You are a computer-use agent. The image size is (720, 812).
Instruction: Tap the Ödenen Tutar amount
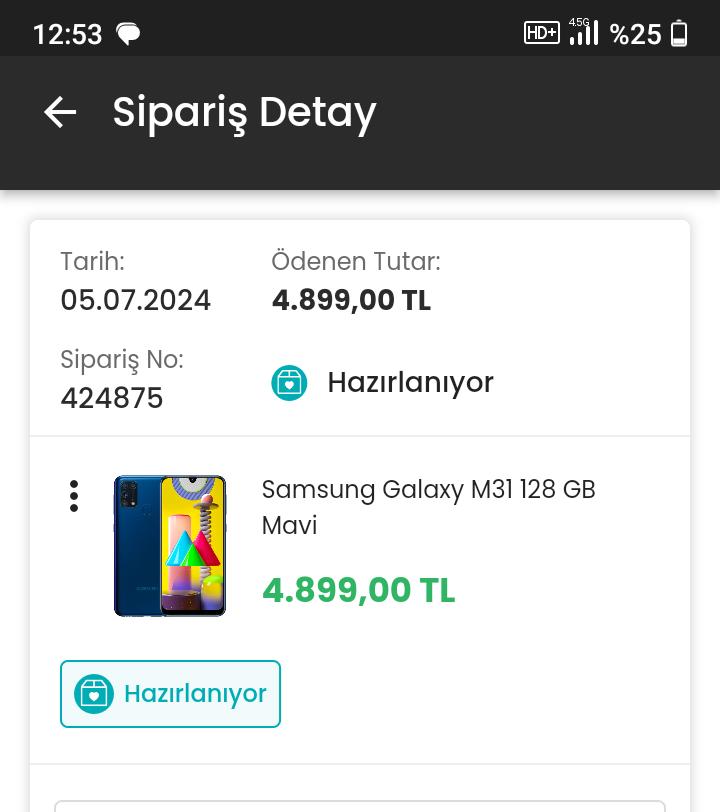click(351, 300)
